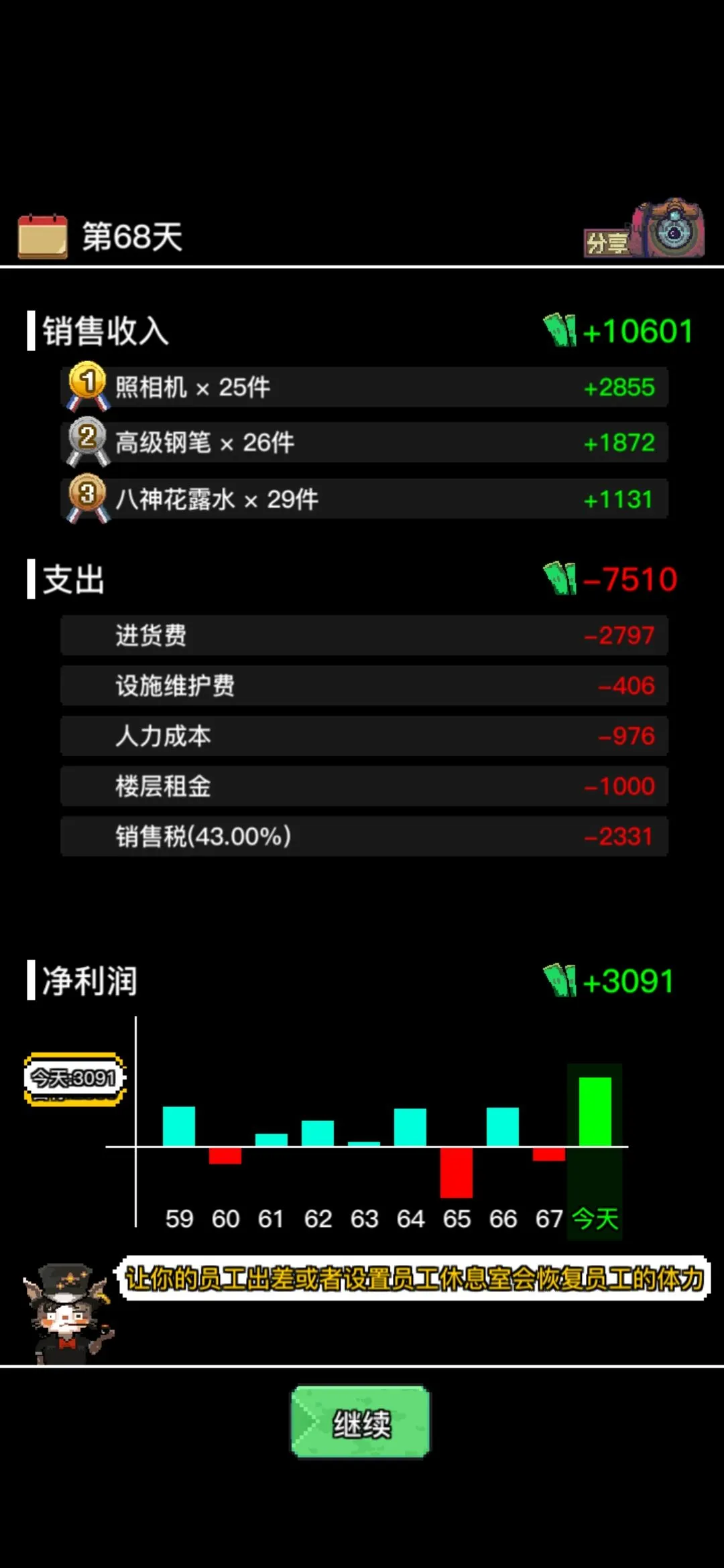Tap the green 继续 continue button
The height and width of the screenshot is (1568, 724).
(x=361, y=1422)
